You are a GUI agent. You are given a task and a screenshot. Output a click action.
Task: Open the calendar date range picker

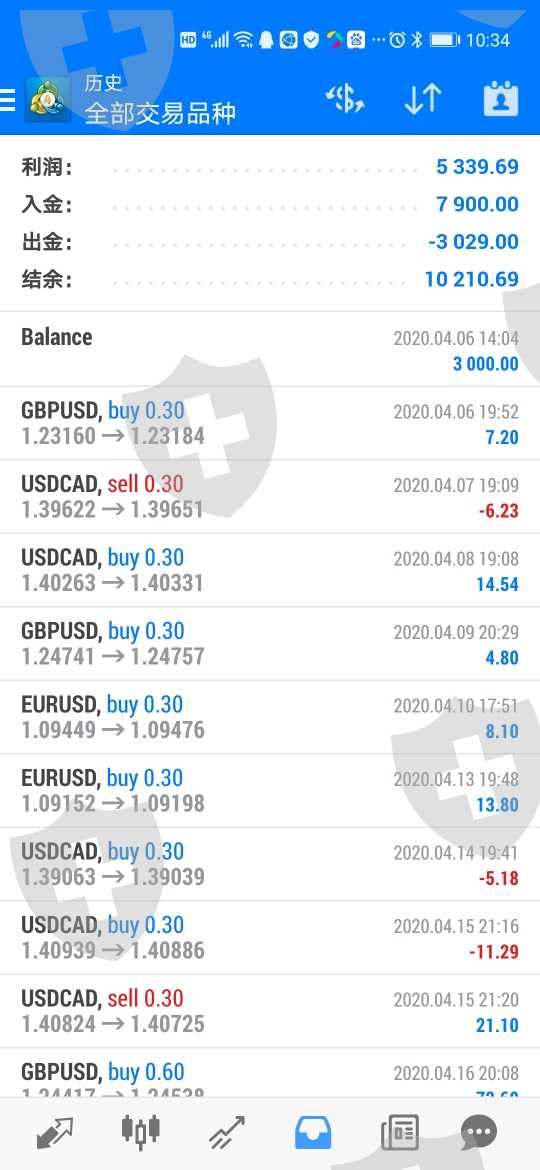(500, 99)
